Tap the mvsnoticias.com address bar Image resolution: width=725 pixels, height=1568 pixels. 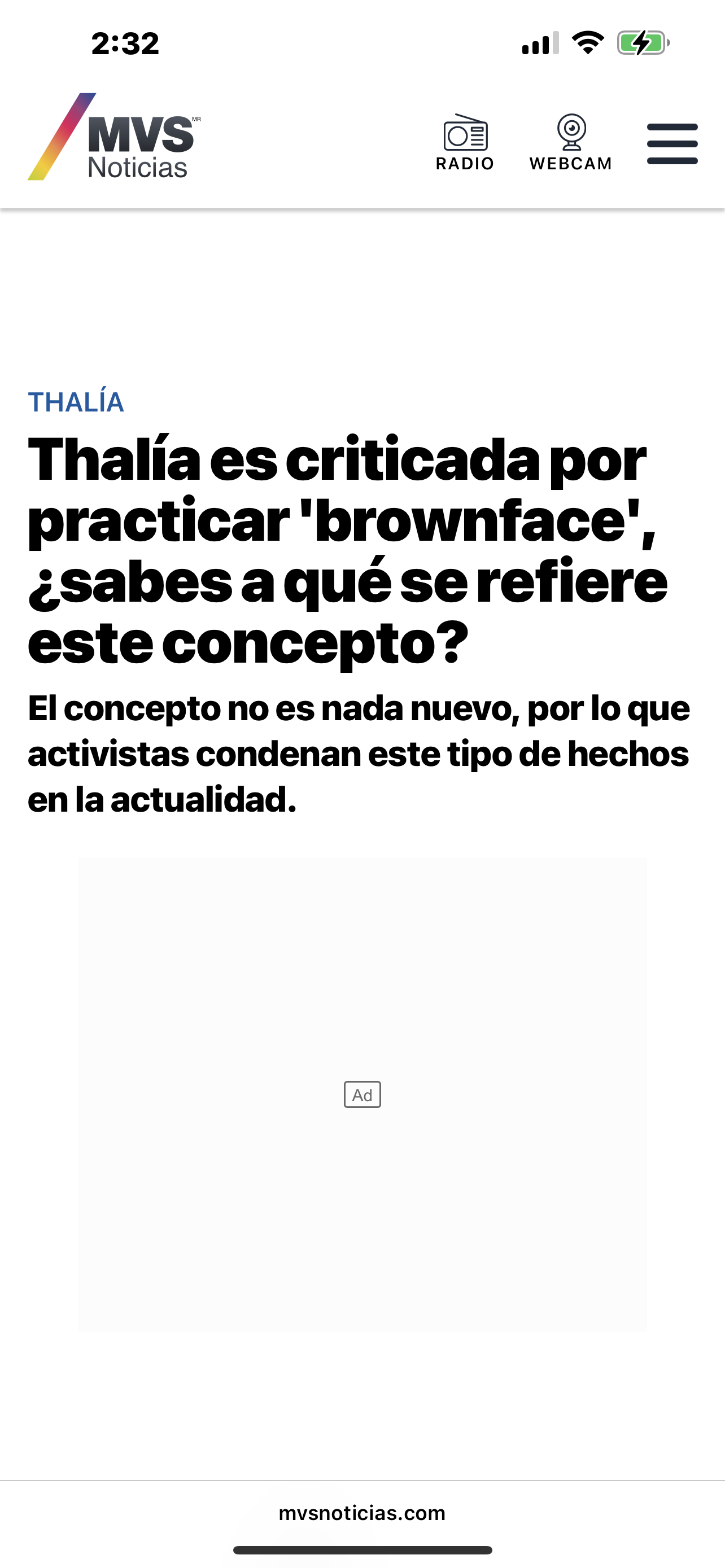362,1513
